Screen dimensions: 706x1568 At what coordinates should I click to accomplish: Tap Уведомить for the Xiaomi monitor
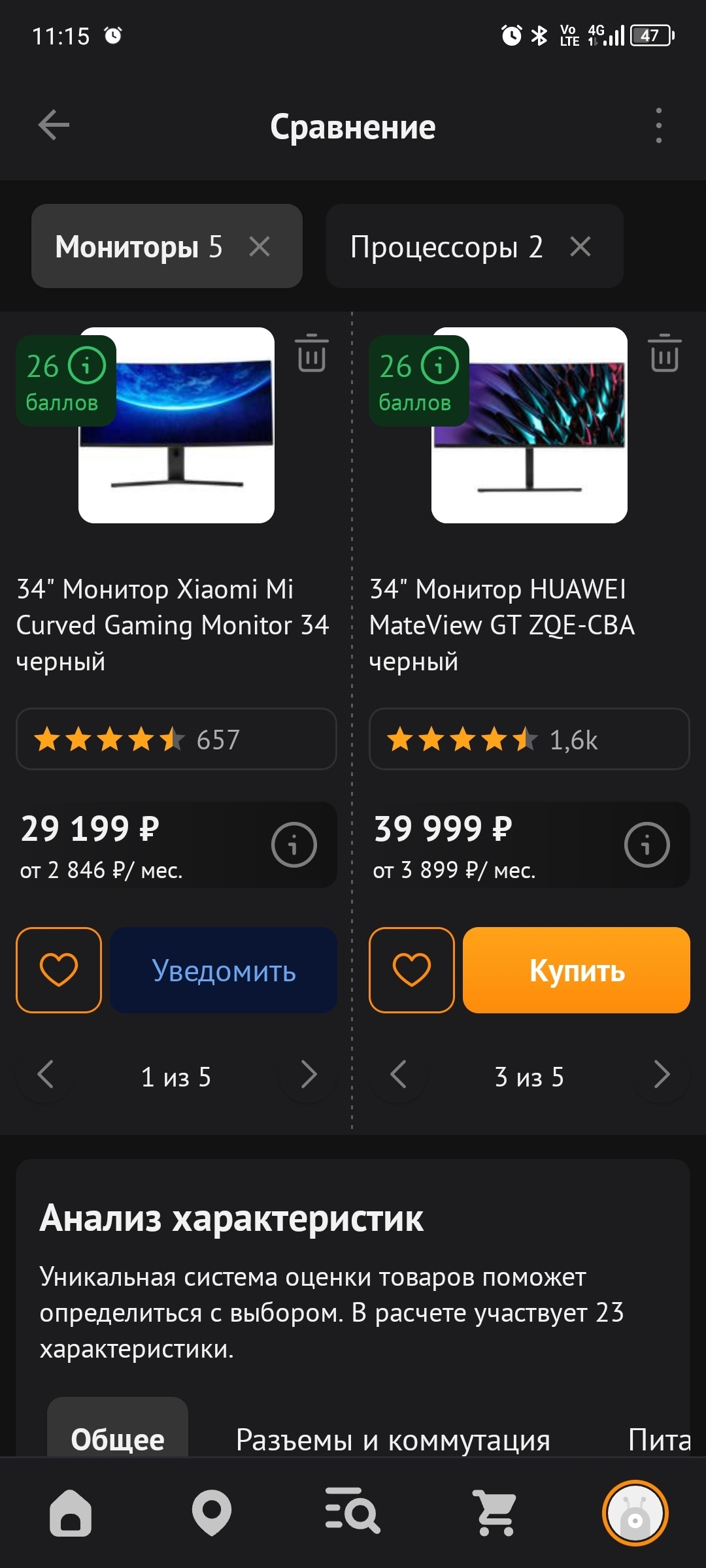224,970
